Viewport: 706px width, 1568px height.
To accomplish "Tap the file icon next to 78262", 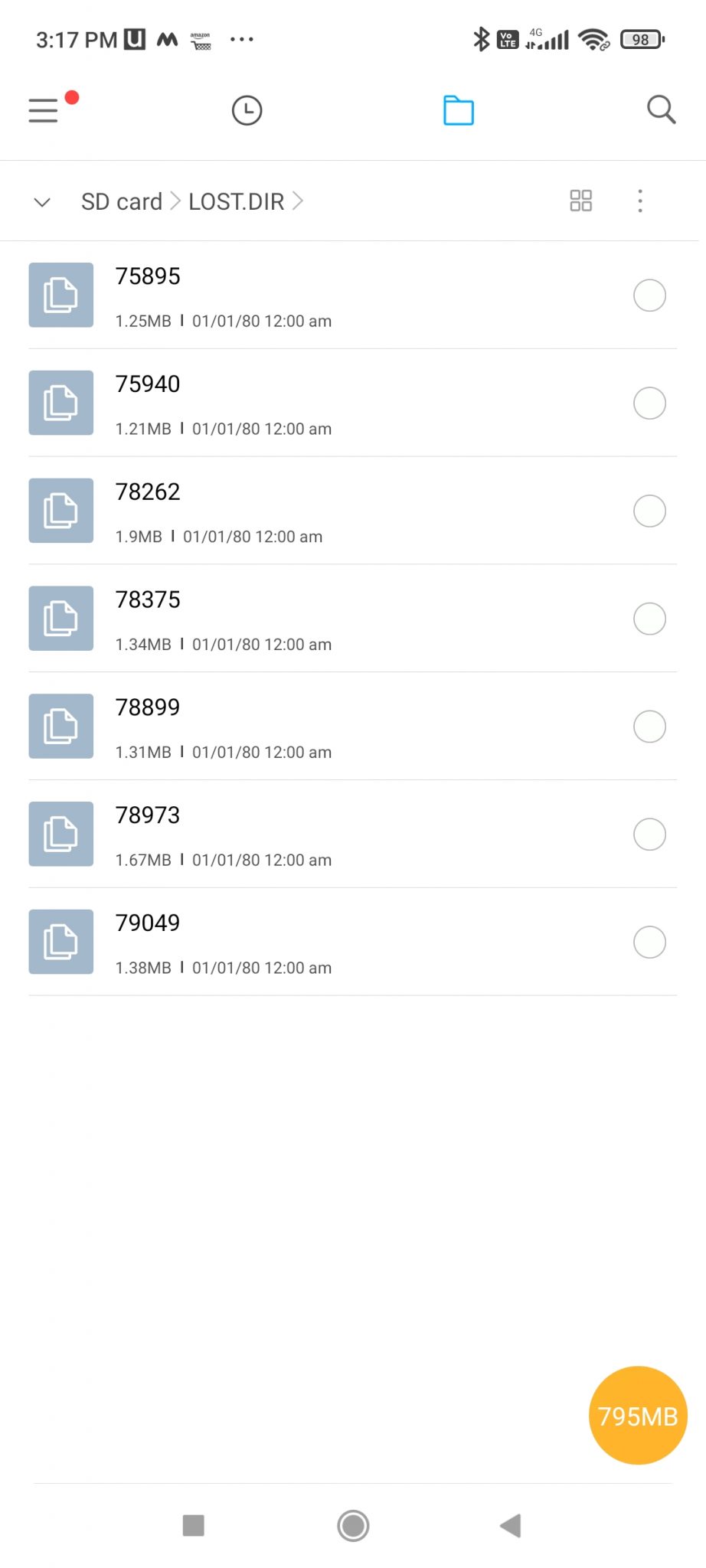I will click(60, 511).
